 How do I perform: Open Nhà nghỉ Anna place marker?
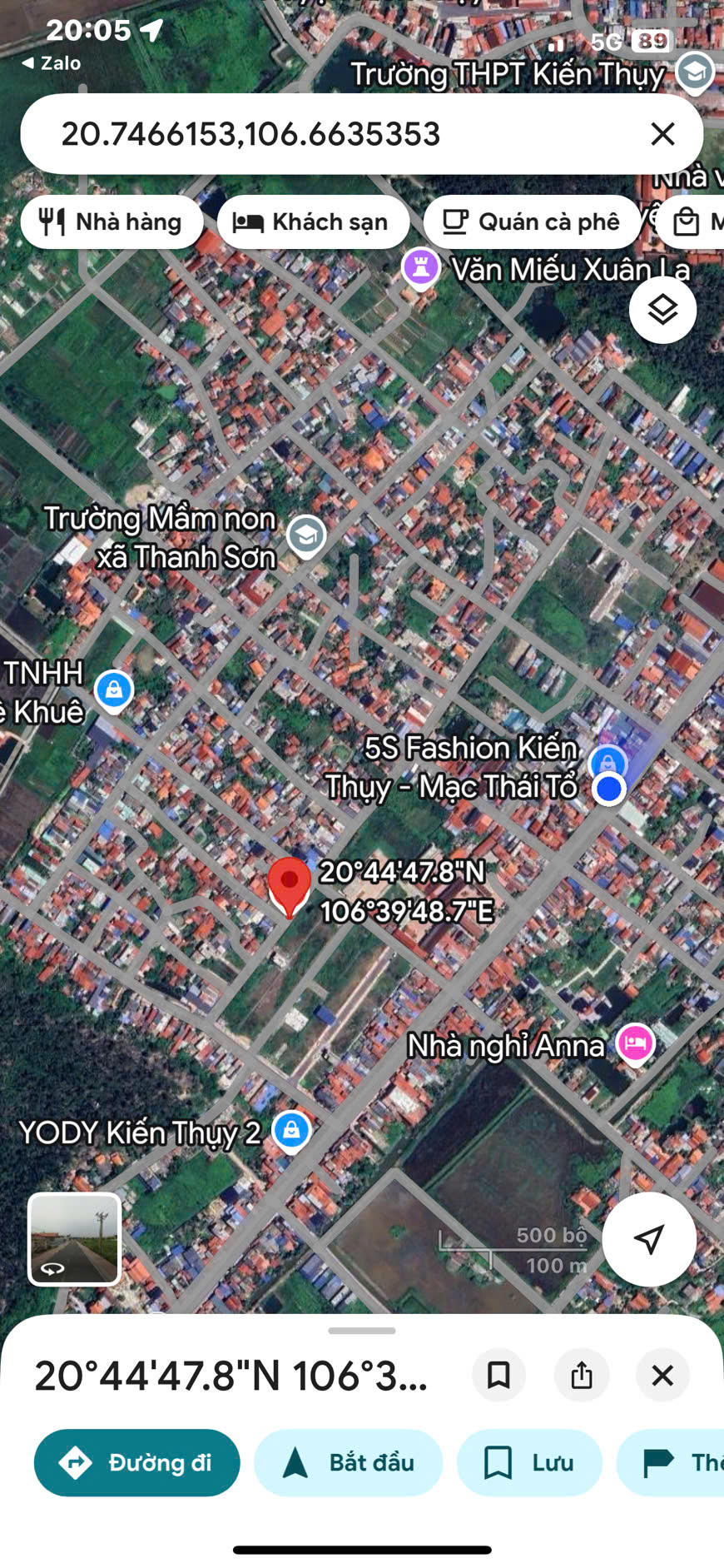pyautogui.click(x=635, y=1043)
